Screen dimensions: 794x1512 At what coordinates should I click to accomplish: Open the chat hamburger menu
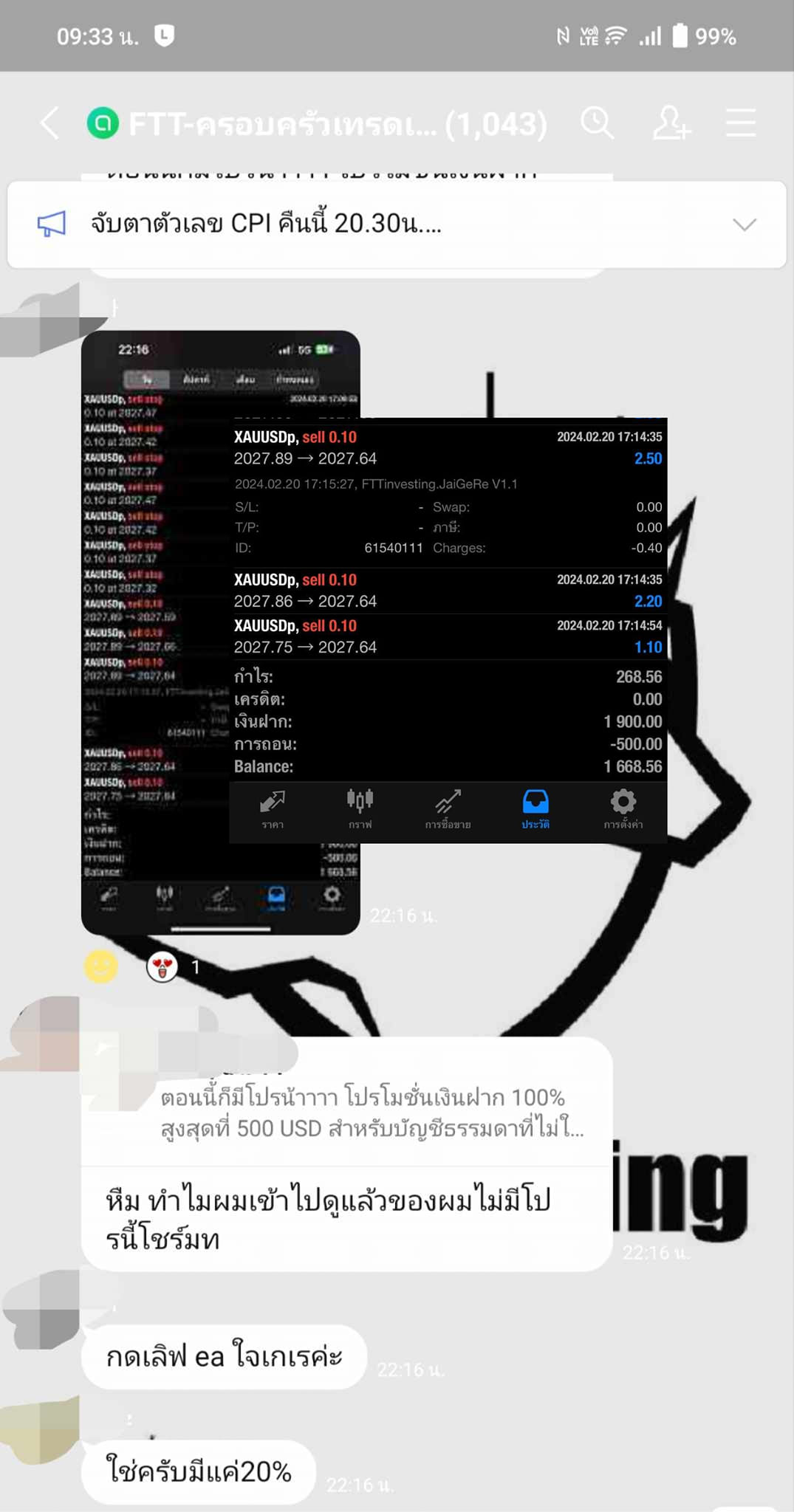pos(740,123)
